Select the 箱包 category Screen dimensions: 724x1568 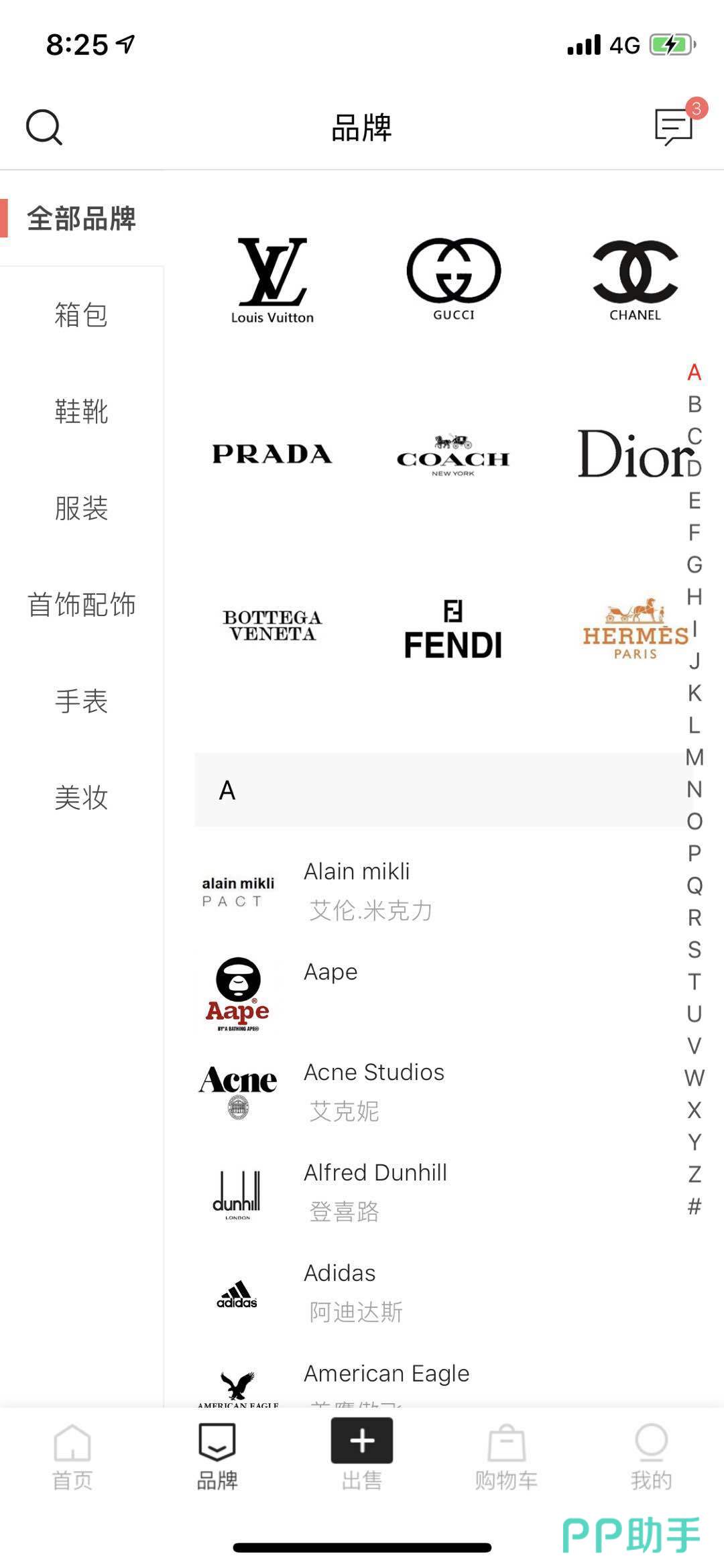pyautogui.click(x=81, y=314)
